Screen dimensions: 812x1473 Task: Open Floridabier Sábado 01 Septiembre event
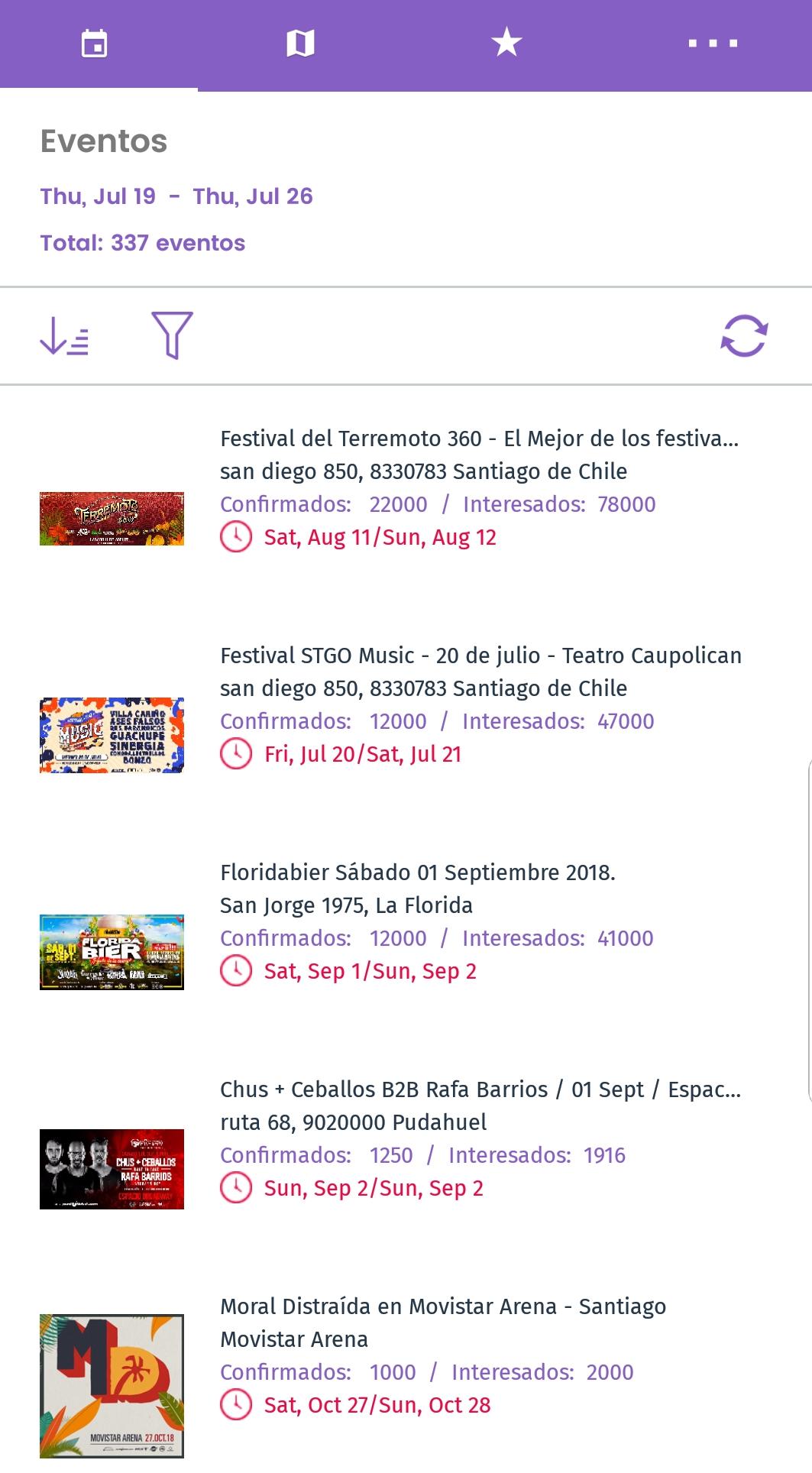click(x=417, y=872)
